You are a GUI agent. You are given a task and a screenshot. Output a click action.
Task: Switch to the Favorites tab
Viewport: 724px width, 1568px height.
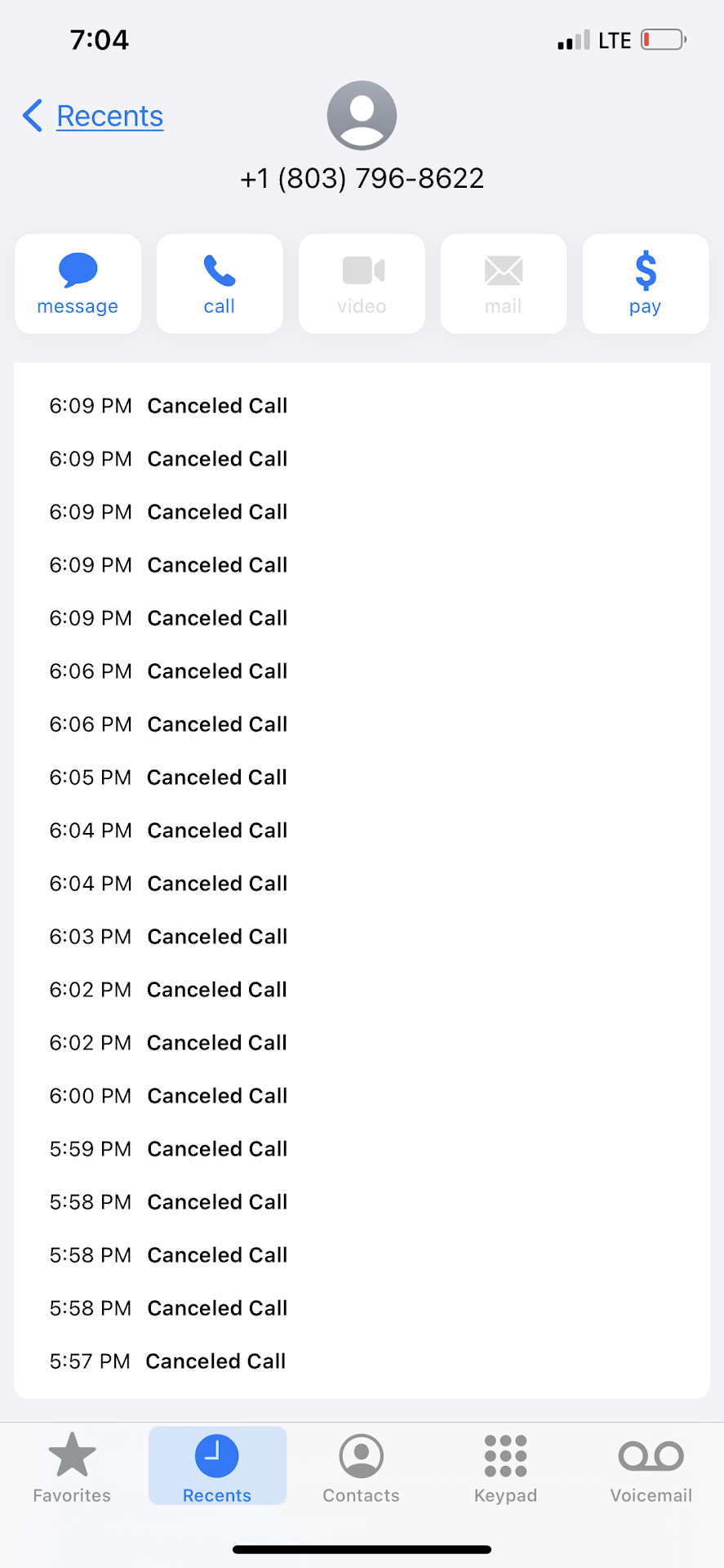pos(72,1467)
